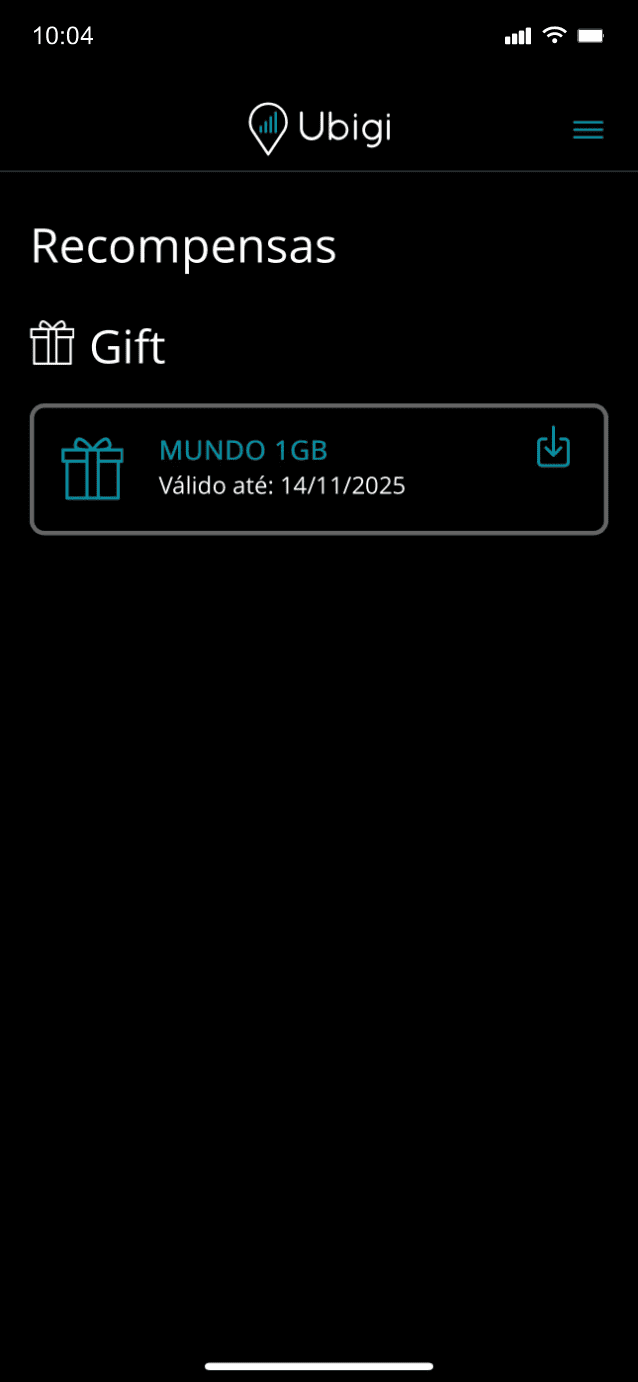Viewport: 638px width, 1382px height.
Task: Download the MUNDO 1GB gift
Action: (553, 447)
